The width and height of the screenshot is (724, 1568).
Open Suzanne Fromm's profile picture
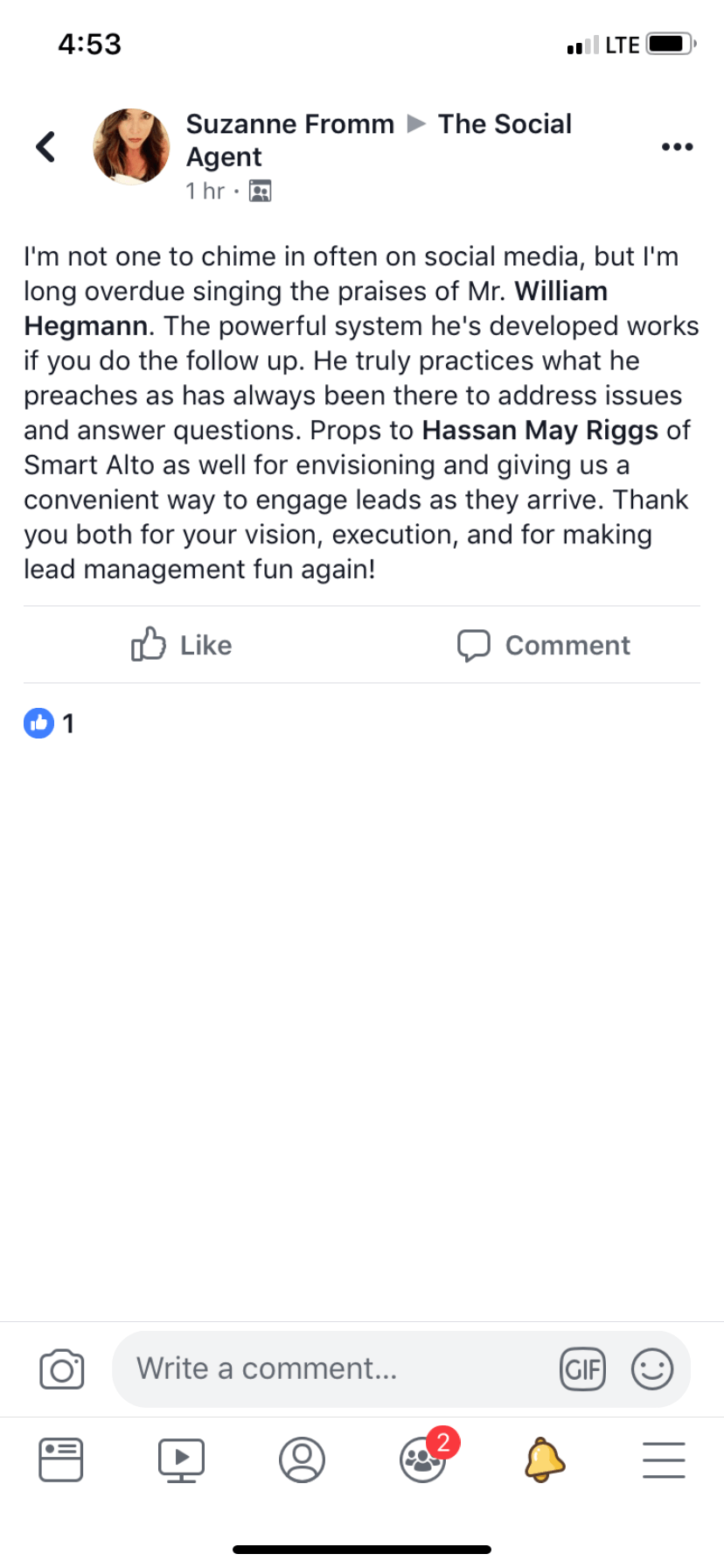[131, 146]
